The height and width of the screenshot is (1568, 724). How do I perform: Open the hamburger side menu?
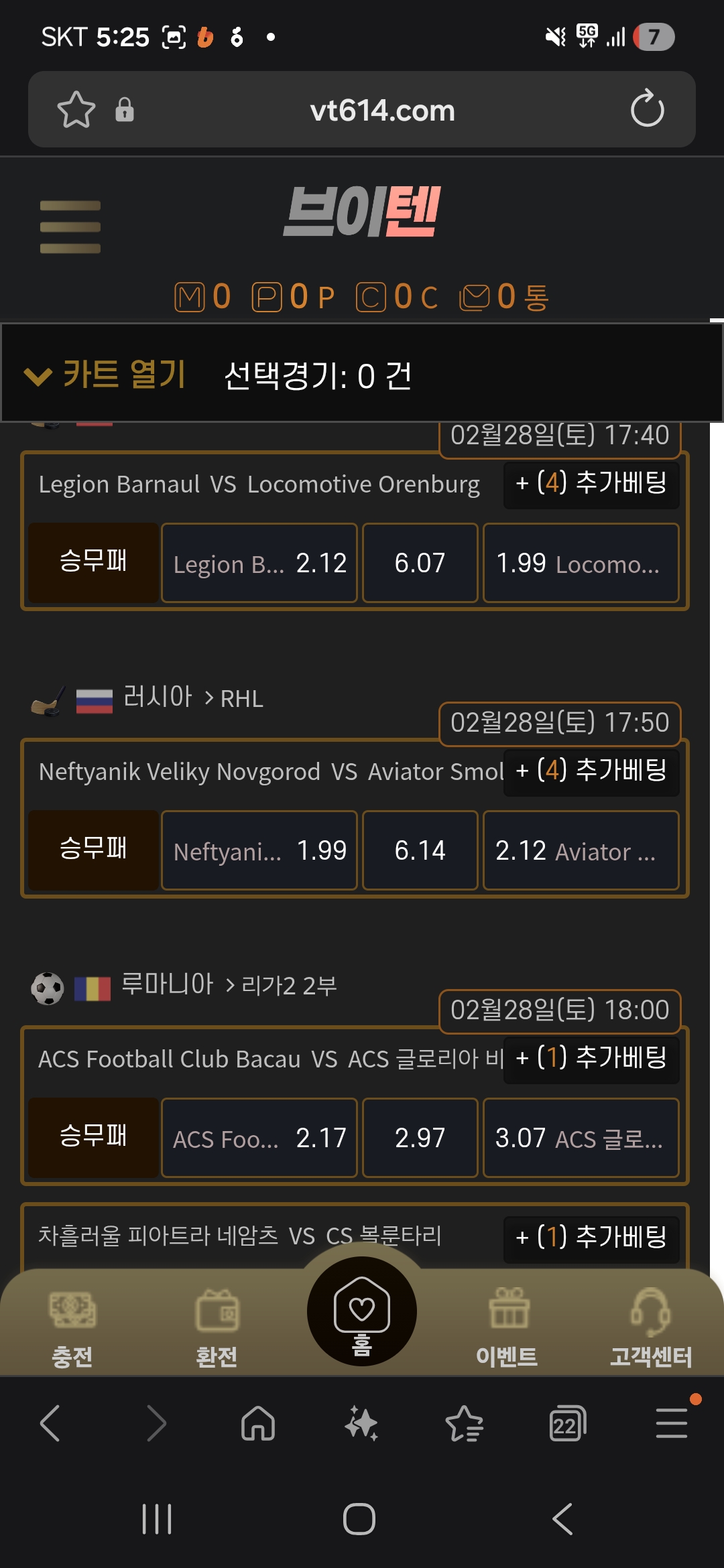[70, 226]
